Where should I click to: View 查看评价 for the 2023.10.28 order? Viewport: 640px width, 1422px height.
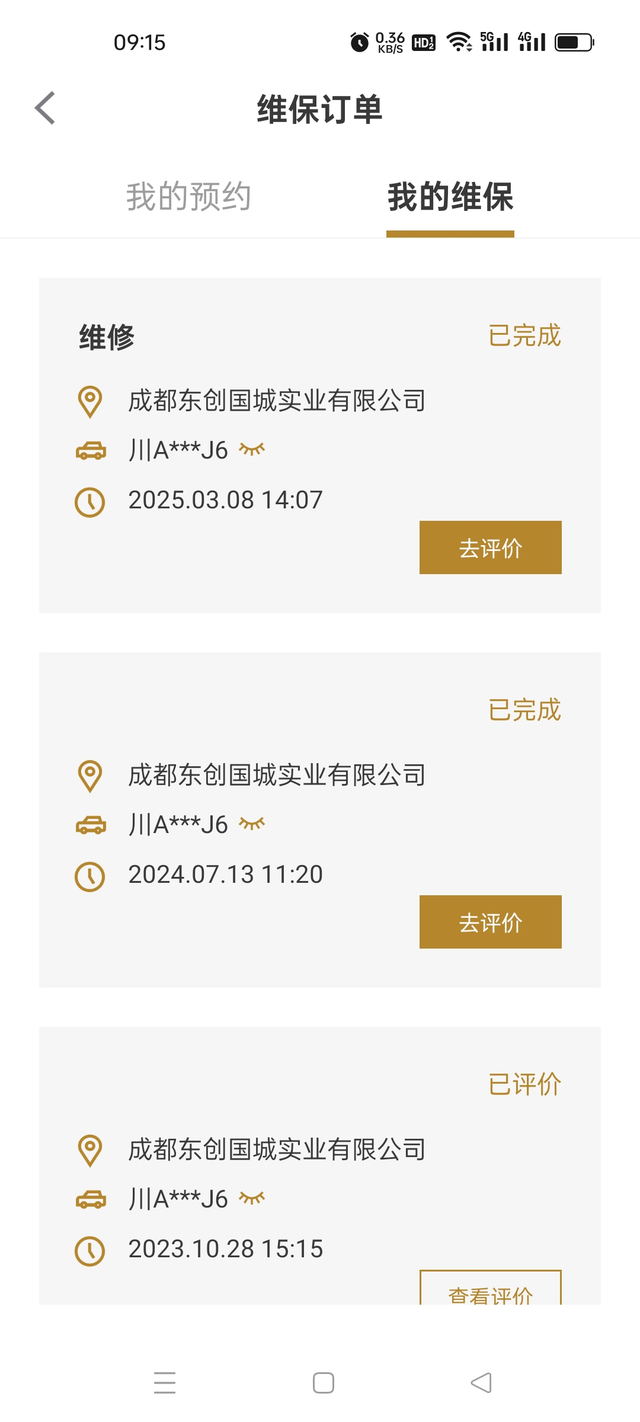coord(490,1290)
